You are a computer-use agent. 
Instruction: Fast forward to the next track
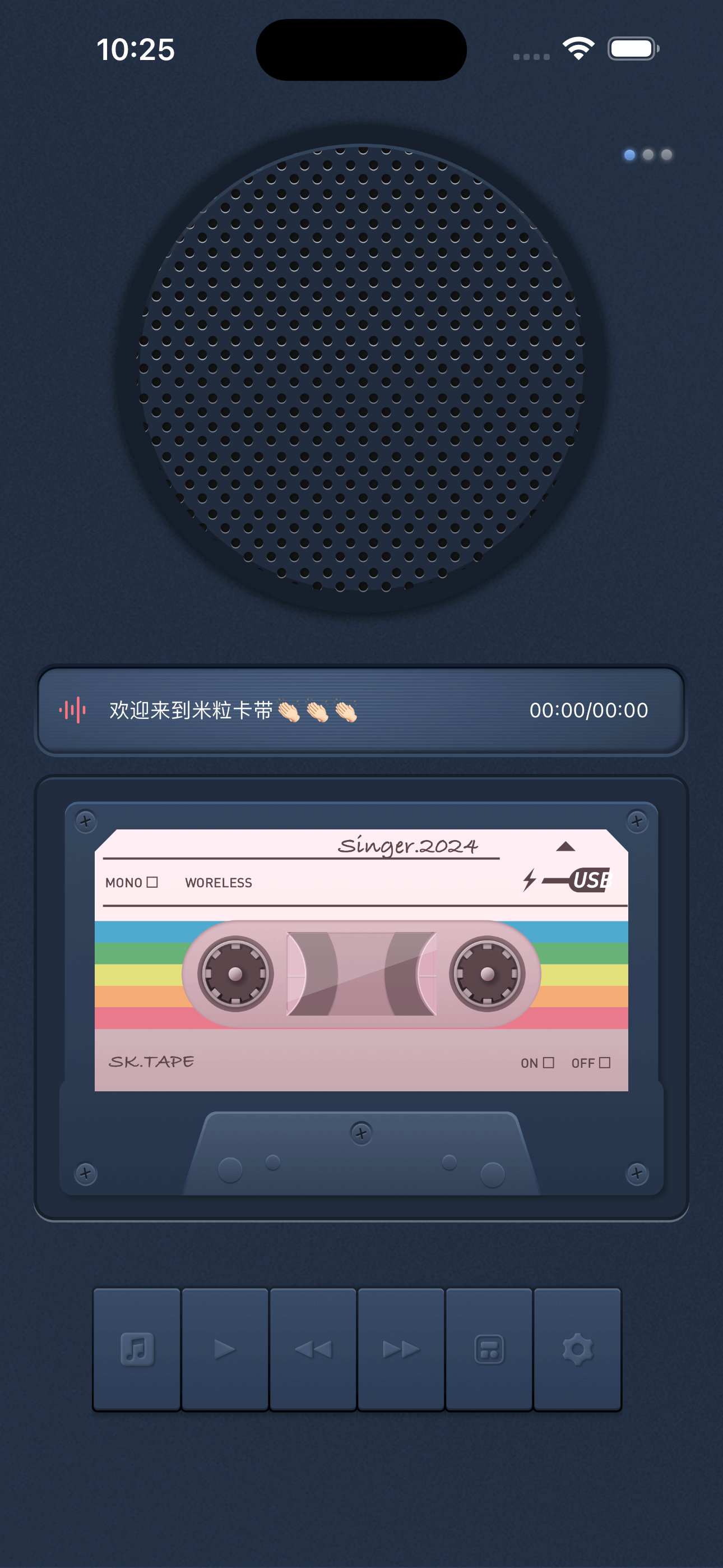[x=400, y=1349]
